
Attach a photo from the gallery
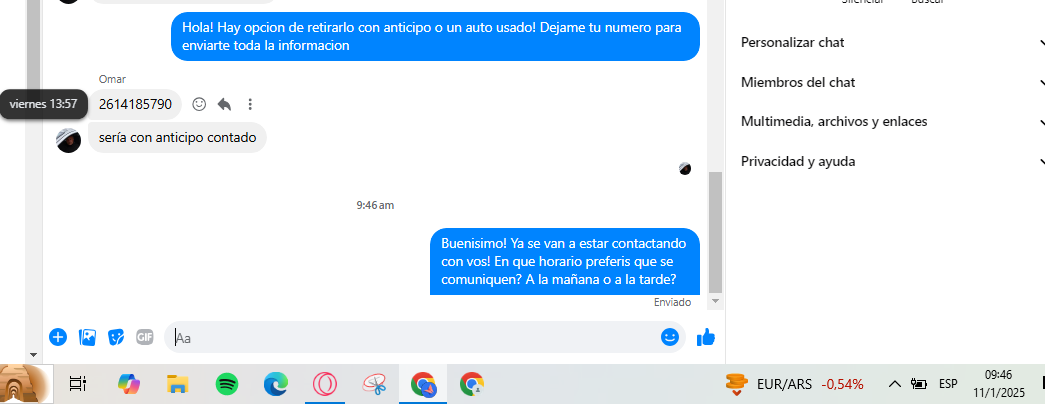pyautogui.click(x=87, y=337)
